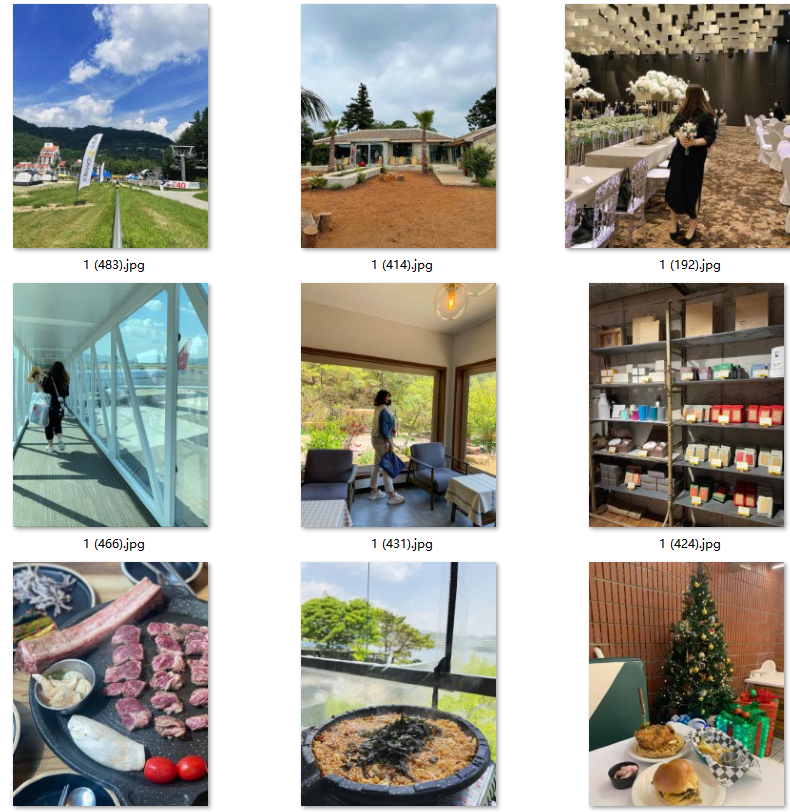Open the raw beef grill photo thumbnail
The width and height of the screenshot is (790, 812).
tap(110, 684)
